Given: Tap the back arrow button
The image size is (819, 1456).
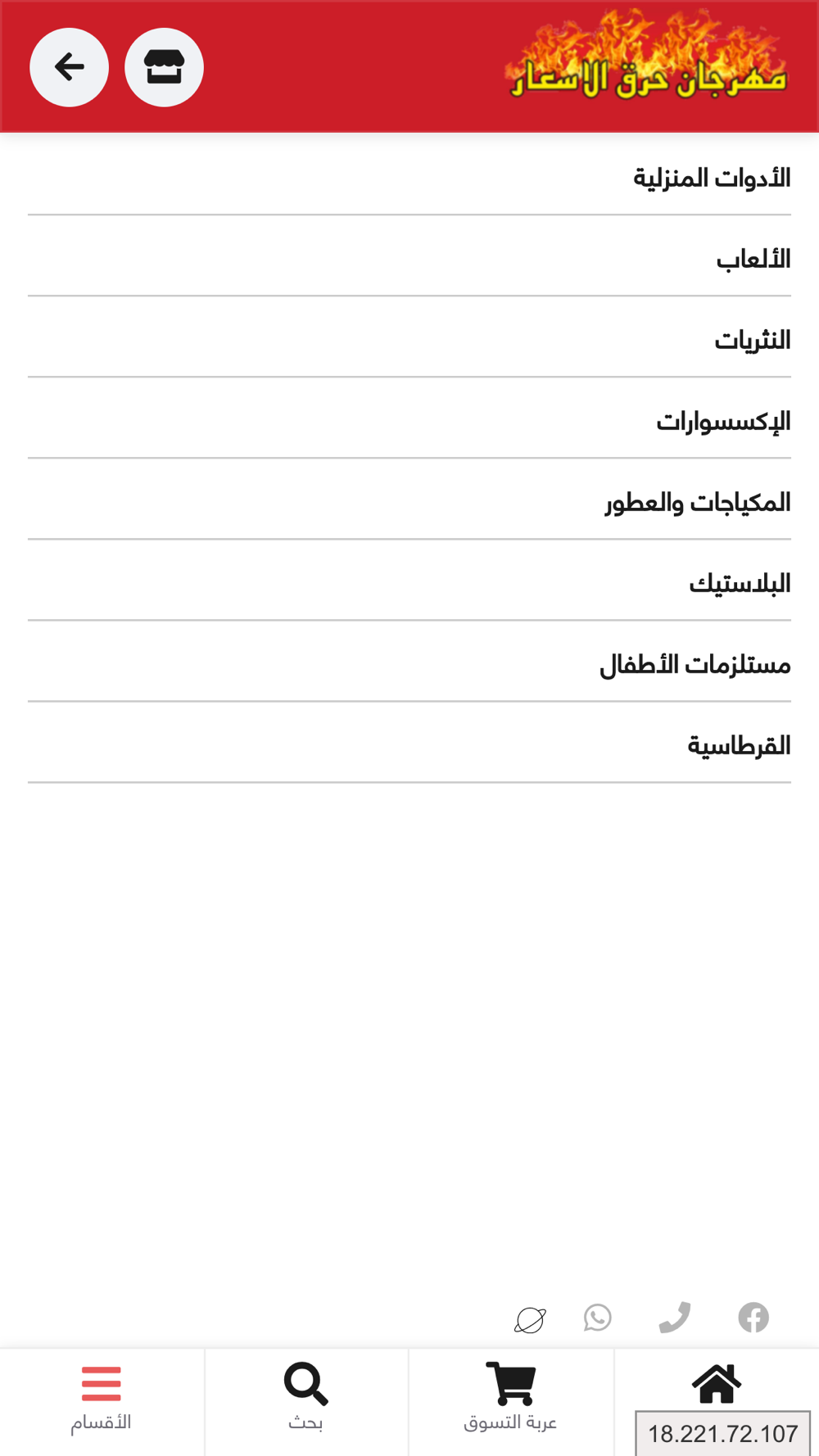Looking at the screenshot, I should [x=69, y=67].
